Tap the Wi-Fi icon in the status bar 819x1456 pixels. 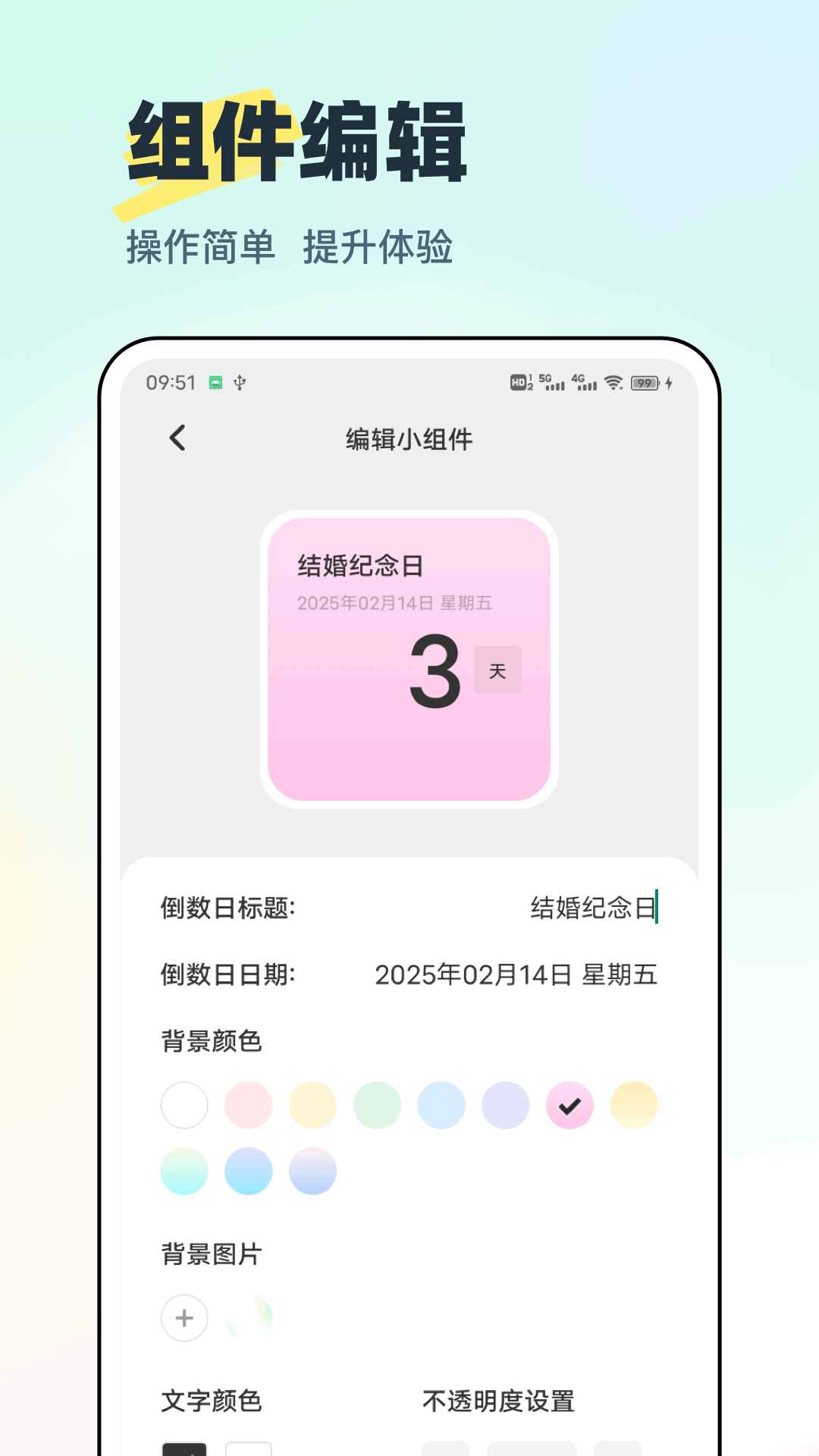pos(613,384)
